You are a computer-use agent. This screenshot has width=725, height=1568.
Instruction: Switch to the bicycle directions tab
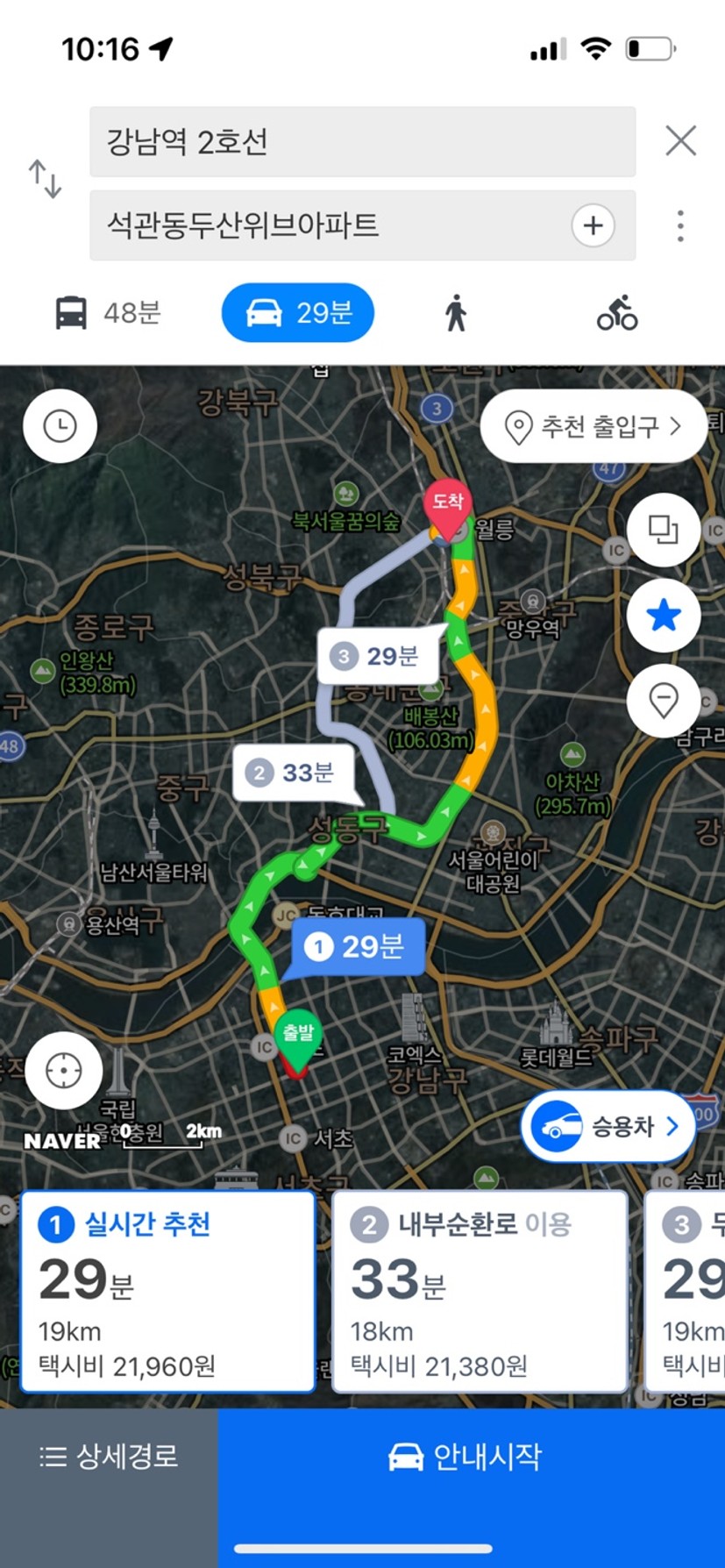(617, 312)
